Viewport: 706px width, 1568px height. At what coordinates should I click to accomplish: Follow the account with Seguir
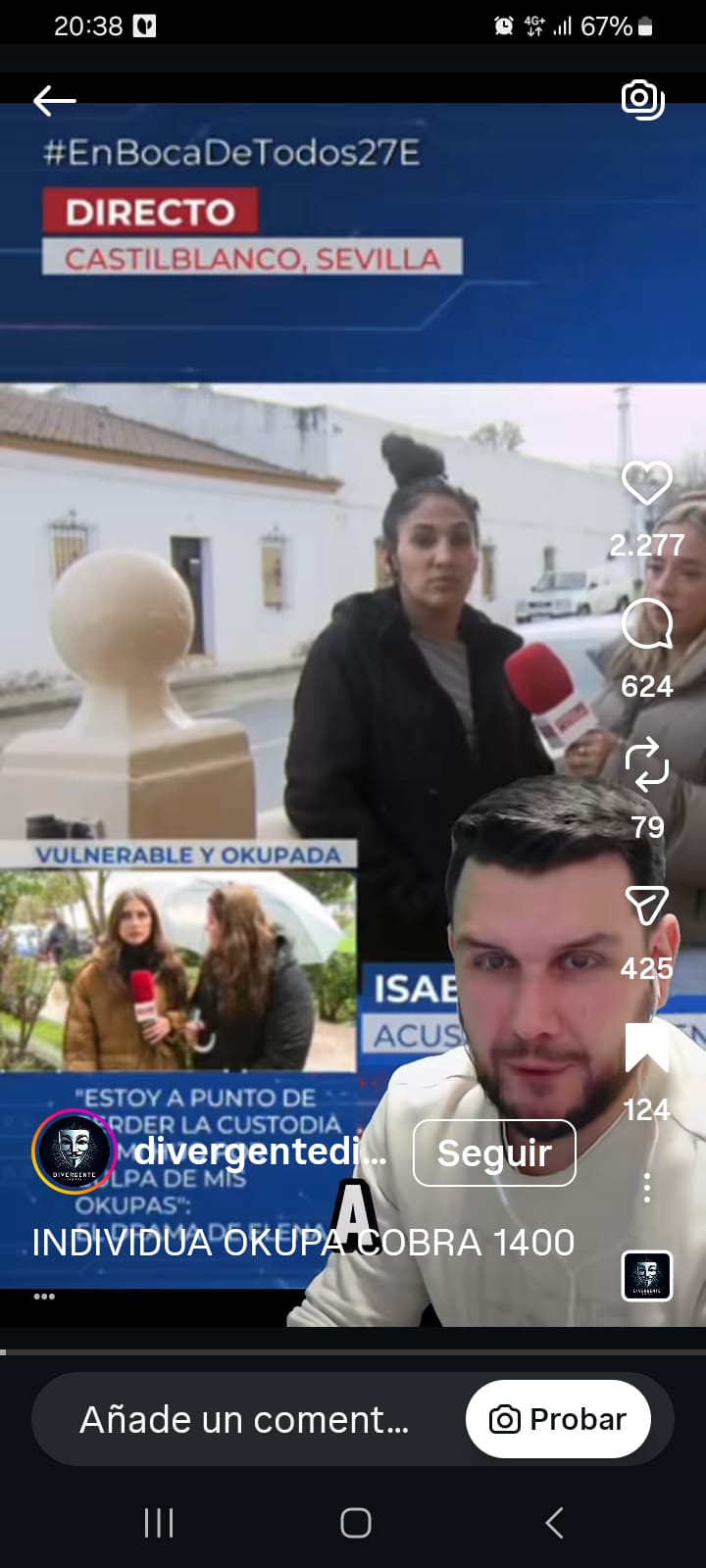494,1152
